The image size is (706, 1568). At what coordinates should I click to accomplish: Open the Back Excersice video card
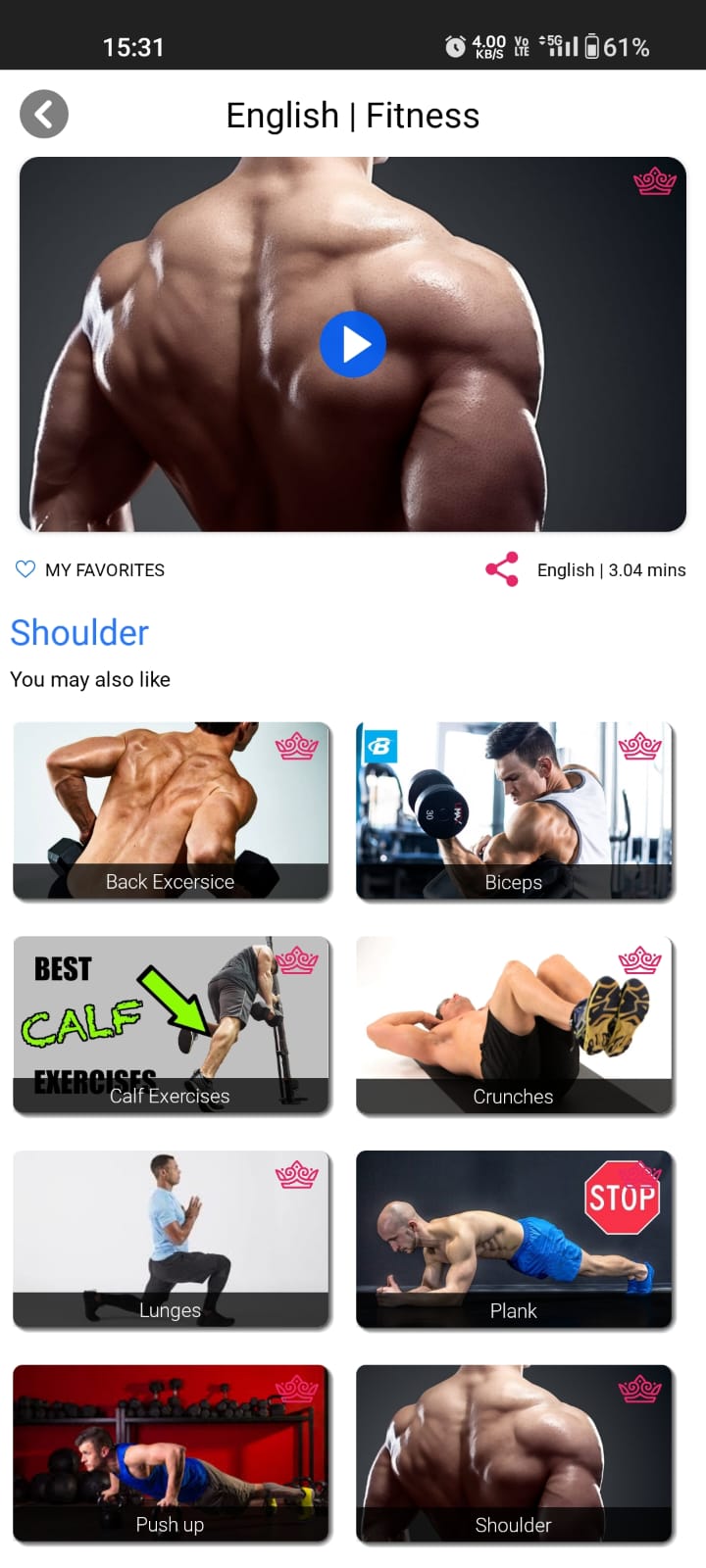tap(171, 810)
